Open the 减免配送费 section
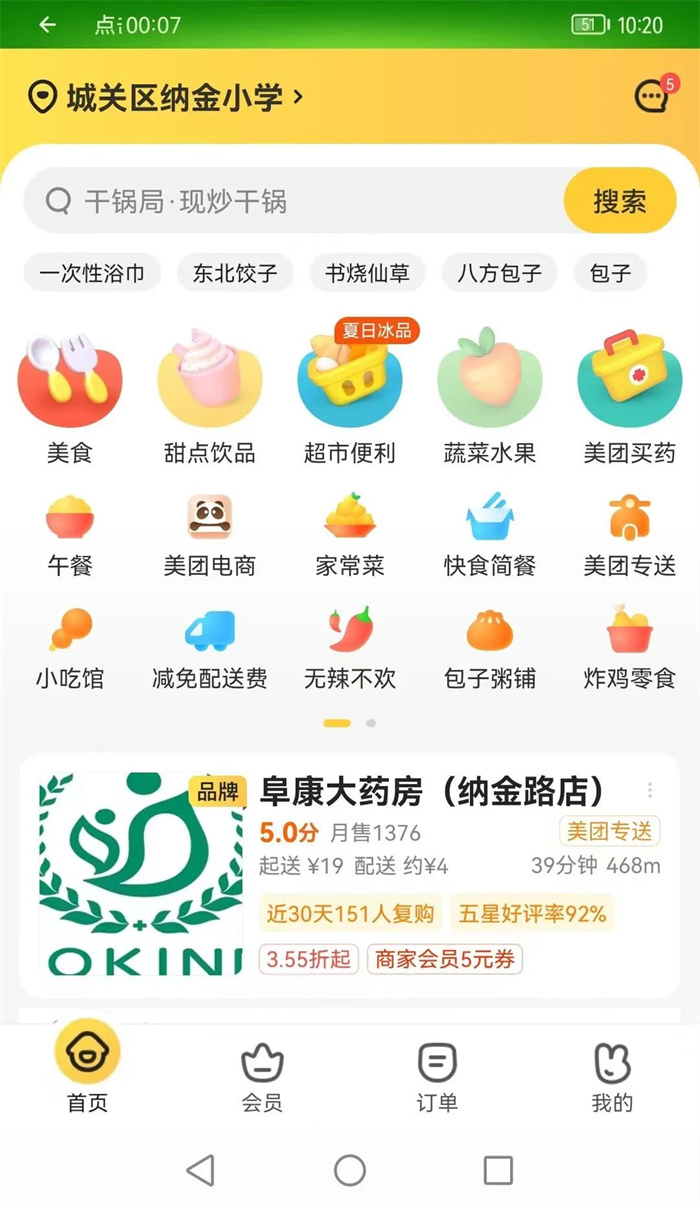Viewport: 700px width, 1208px height. 210,650
